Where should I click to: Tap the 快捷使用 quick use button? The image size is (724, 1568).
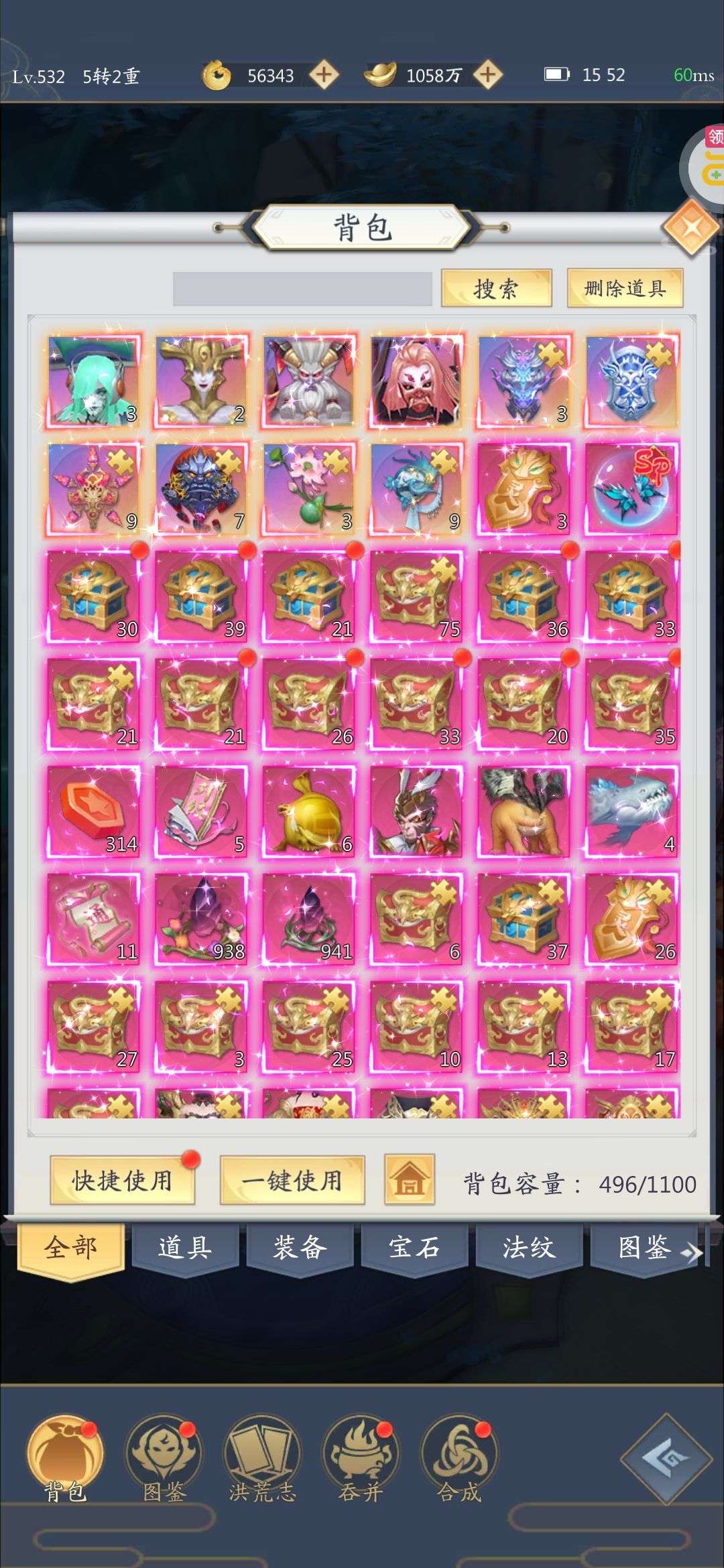[x=122, y=1180]
